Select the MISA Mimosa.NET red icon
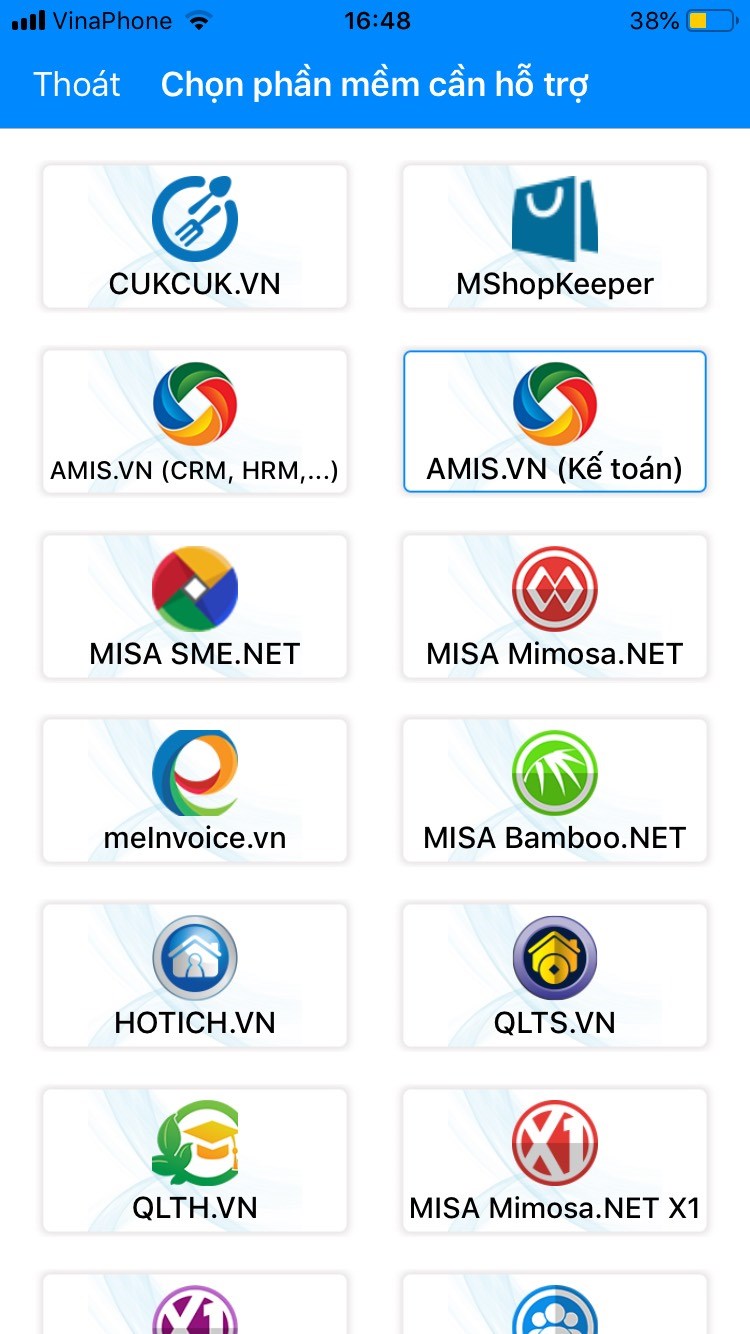Image resolution: width=750 pixels, height=1334 pixels. click(554, 585)
